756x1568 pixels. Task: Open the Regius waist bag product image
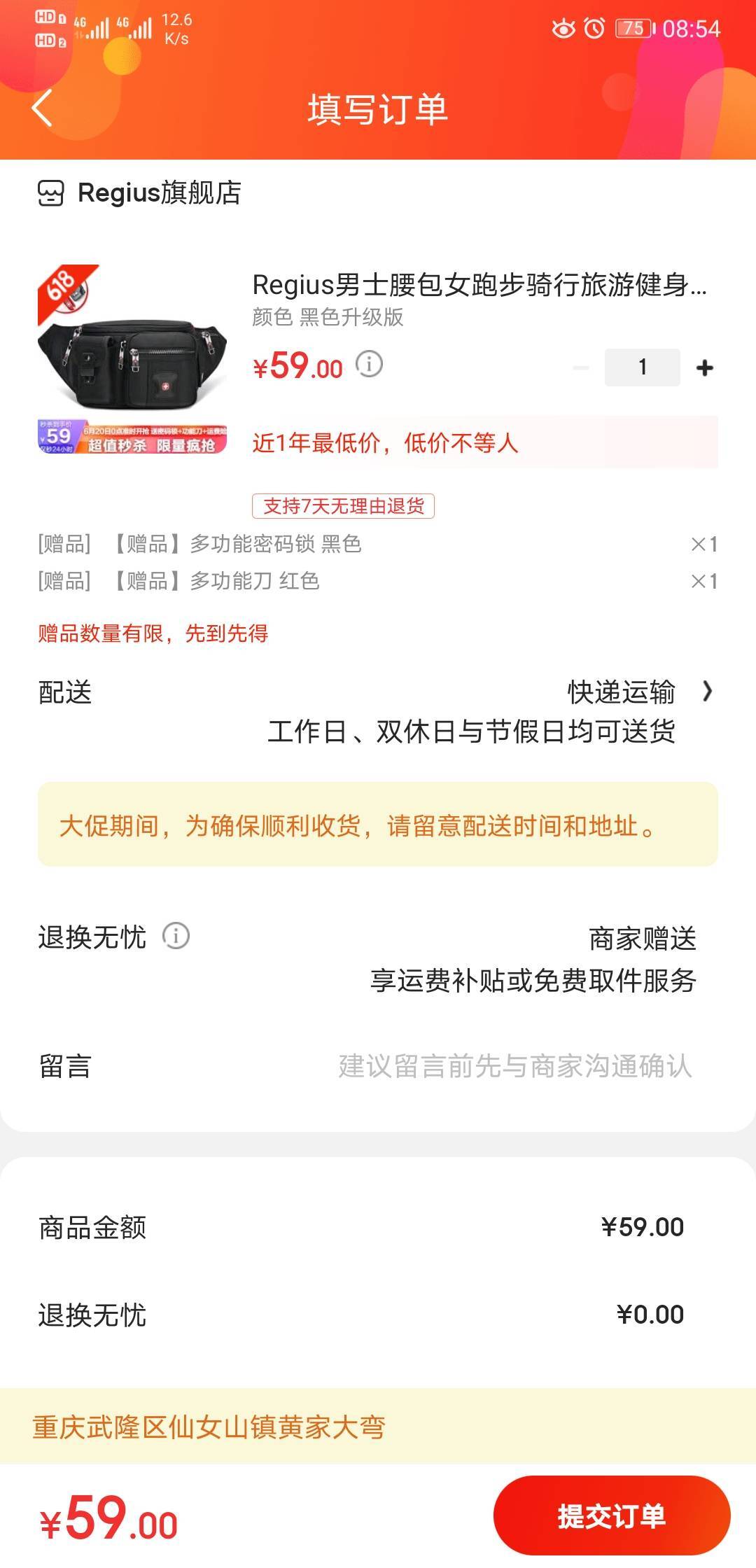point(132,359)
